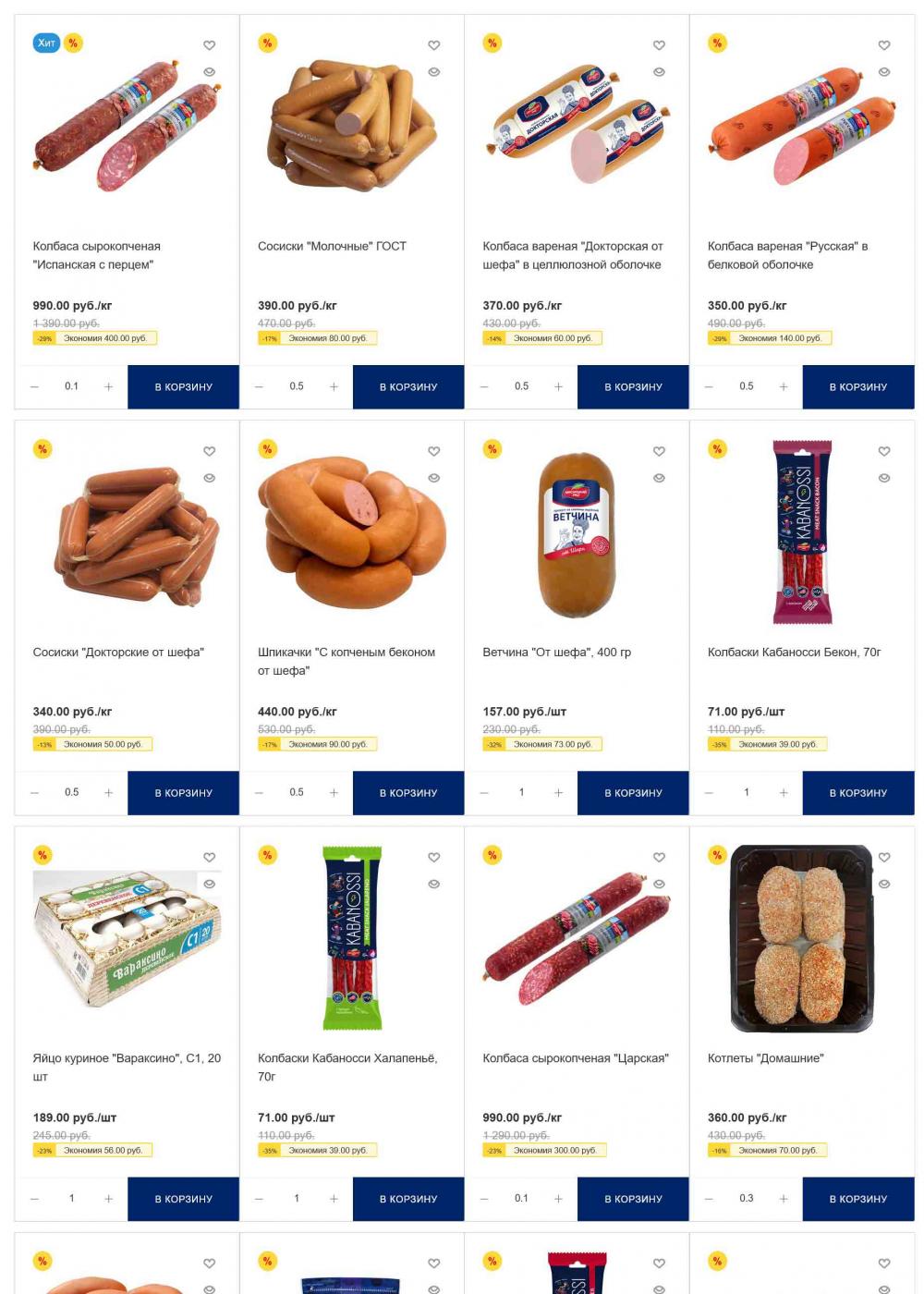The height and width of the screenshot is (1294, 924).
Task: Add Колбаса сырокопченая "Испанская с перцем" to cart
Action: click(x=183, y=386)
